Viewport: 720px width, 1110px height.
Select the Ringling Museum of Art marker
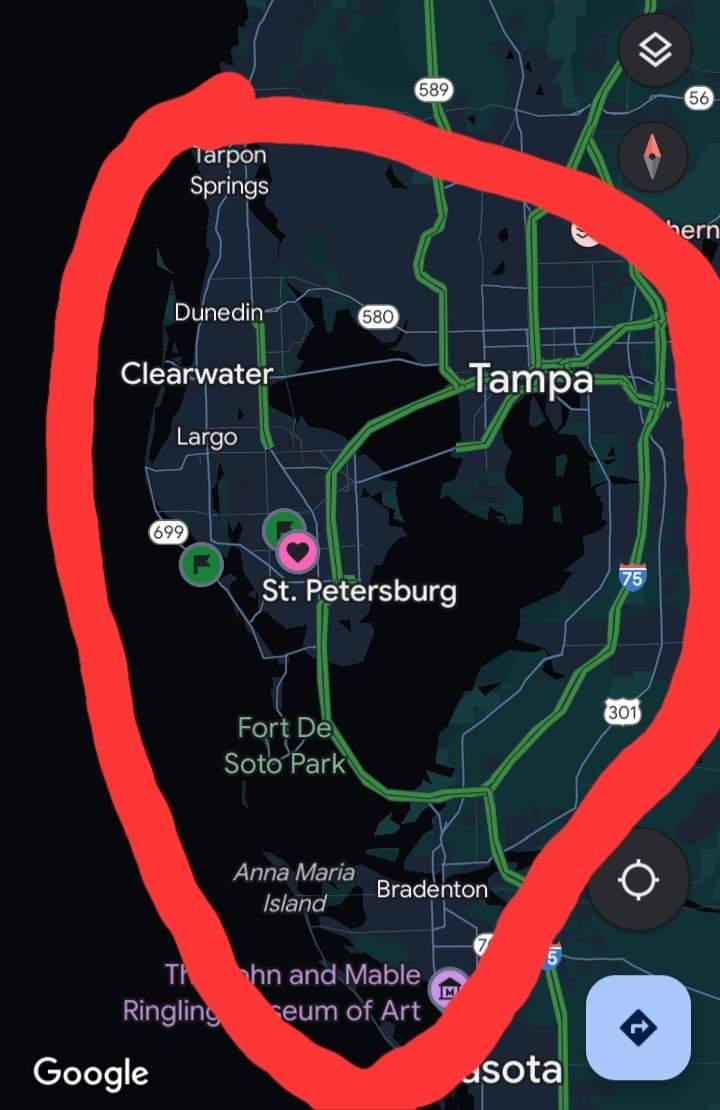pyautogui.click(x=449, y=988)
